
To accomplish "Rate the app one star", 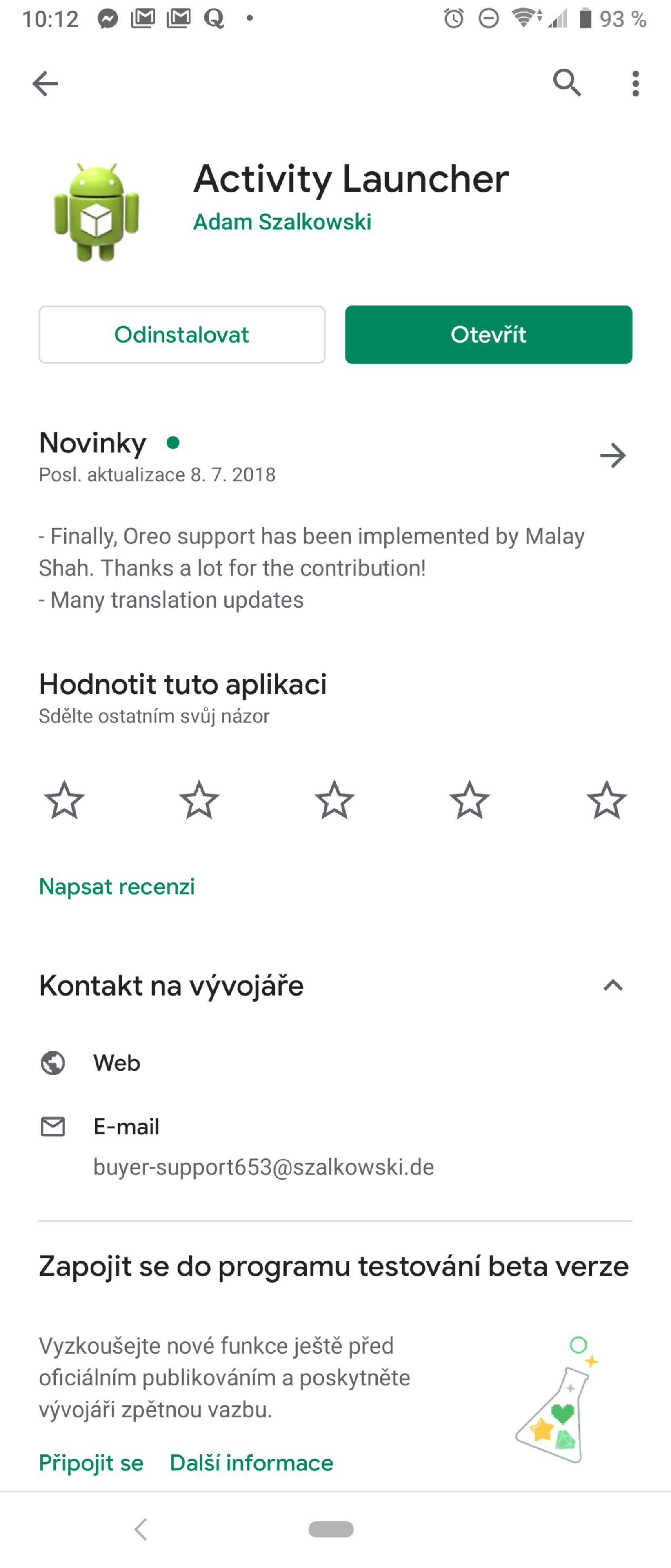I will (64, 800).
